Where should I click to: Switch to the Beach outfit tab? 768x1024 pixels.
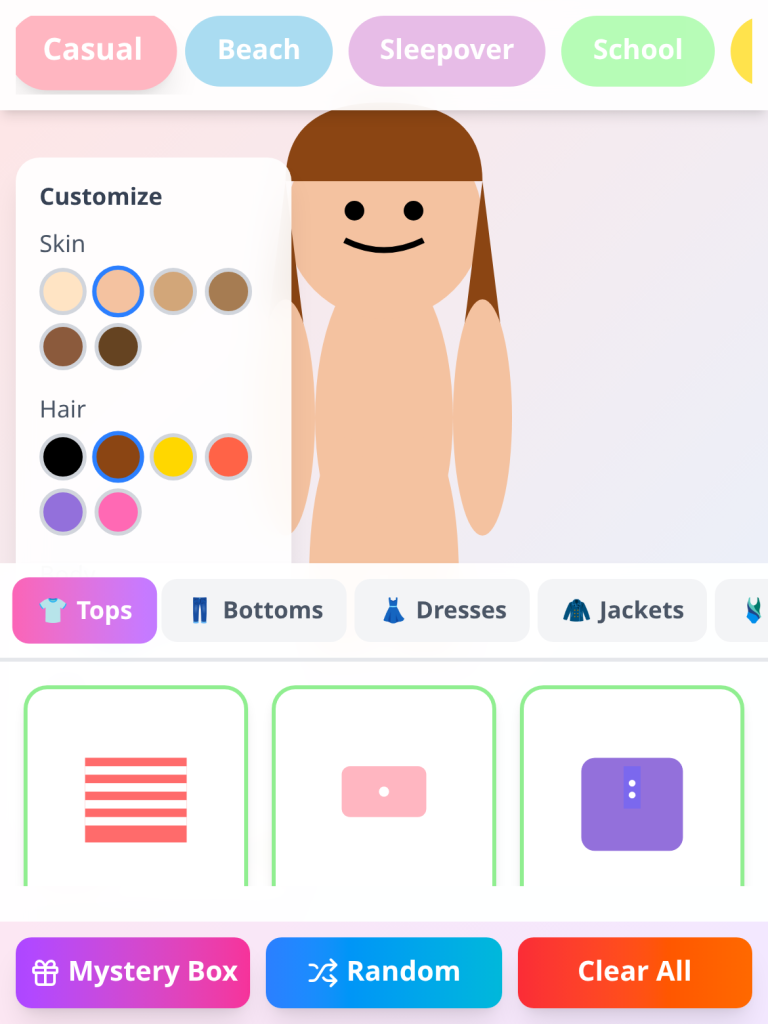coord(258,51)
